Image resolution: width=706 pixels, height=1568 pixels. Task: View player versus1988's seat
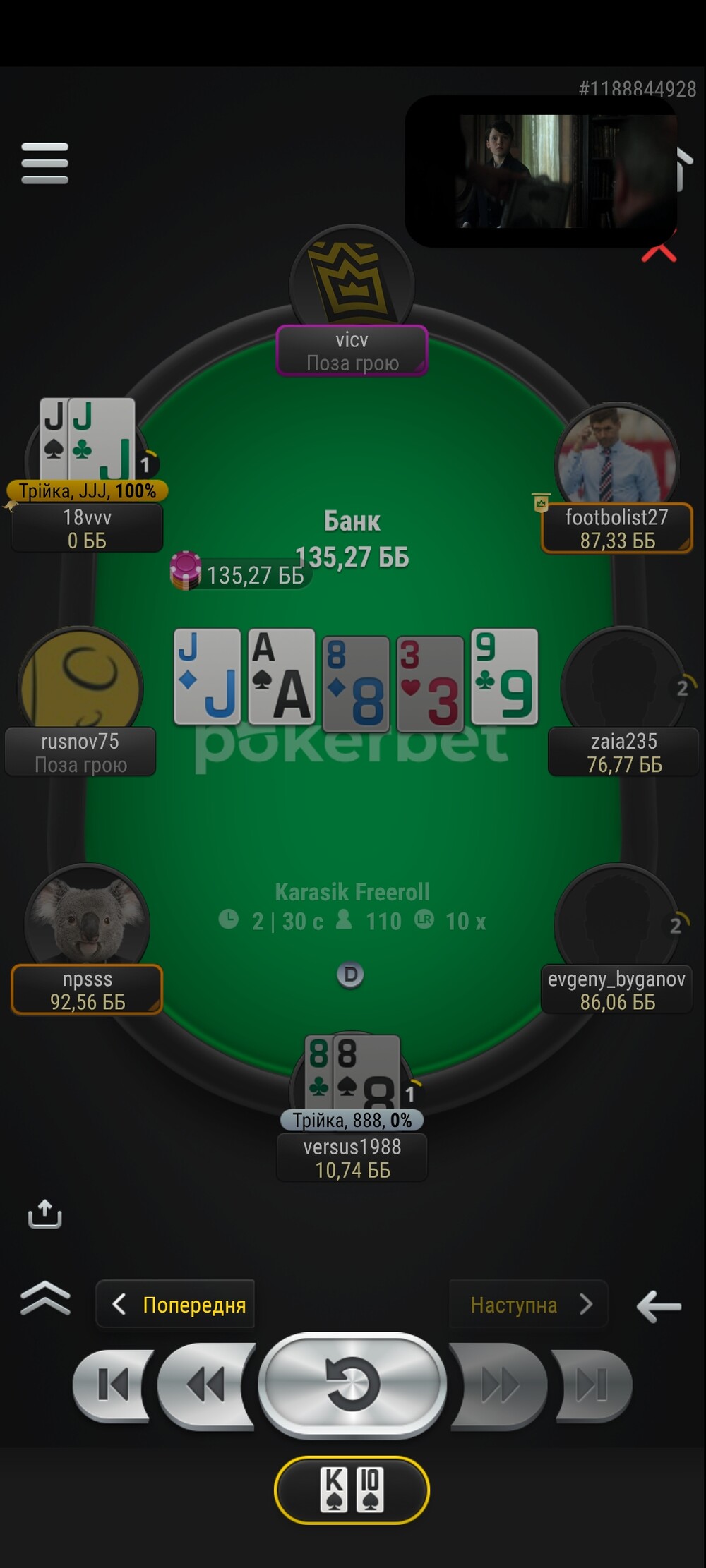352,1157
